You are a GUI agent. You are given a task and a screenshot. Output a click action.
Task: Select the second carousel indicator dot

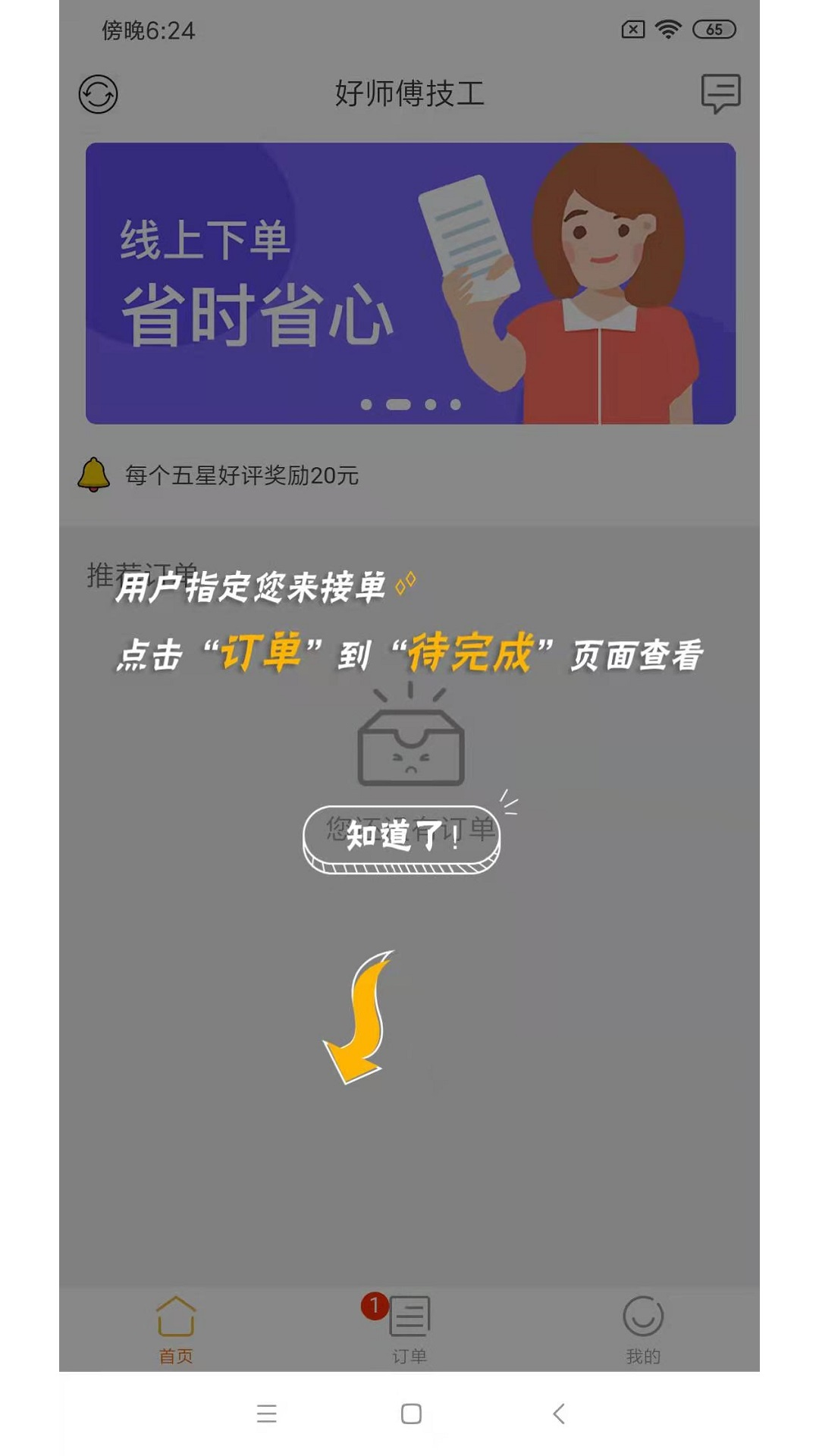click(x=398, y=404)
